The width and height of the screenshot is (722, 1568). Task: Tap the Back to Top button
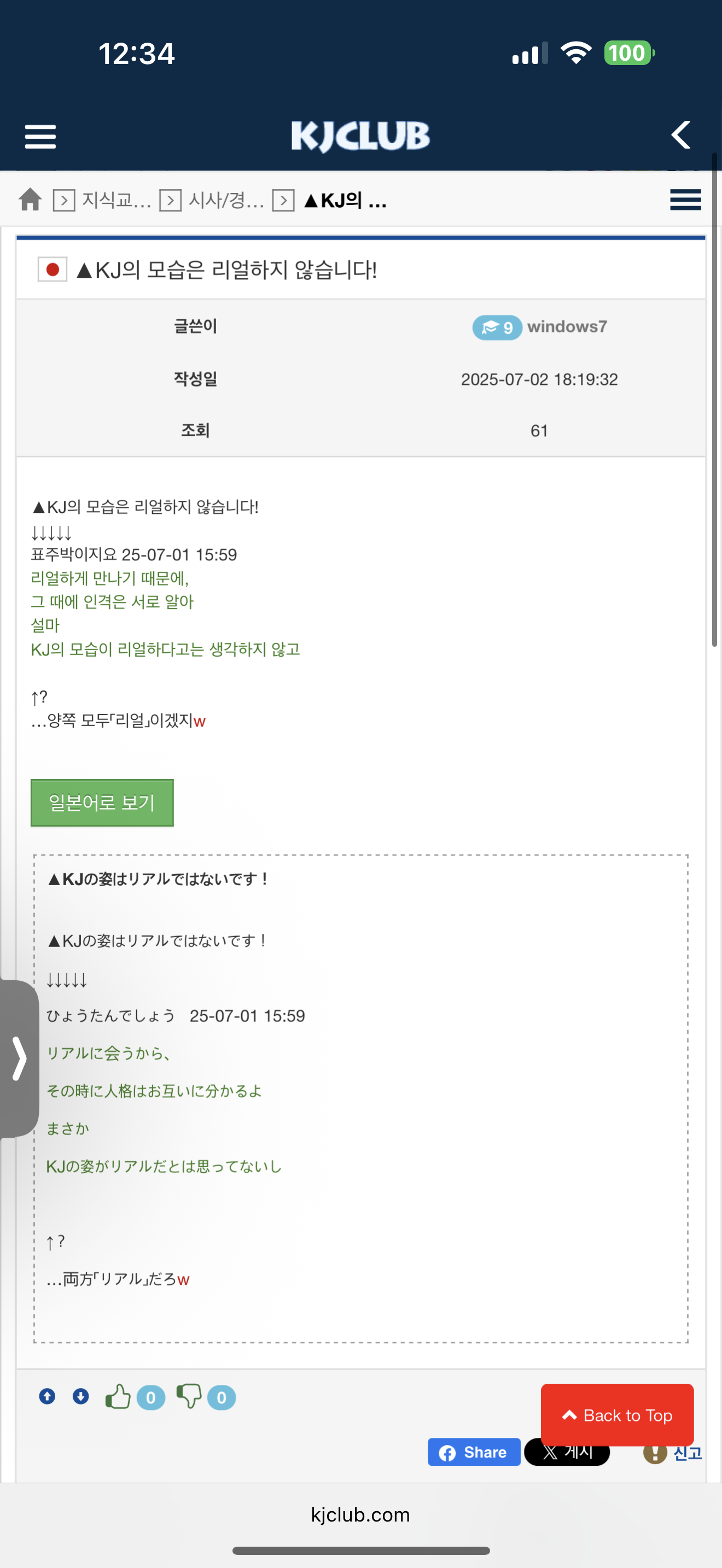618,1414
